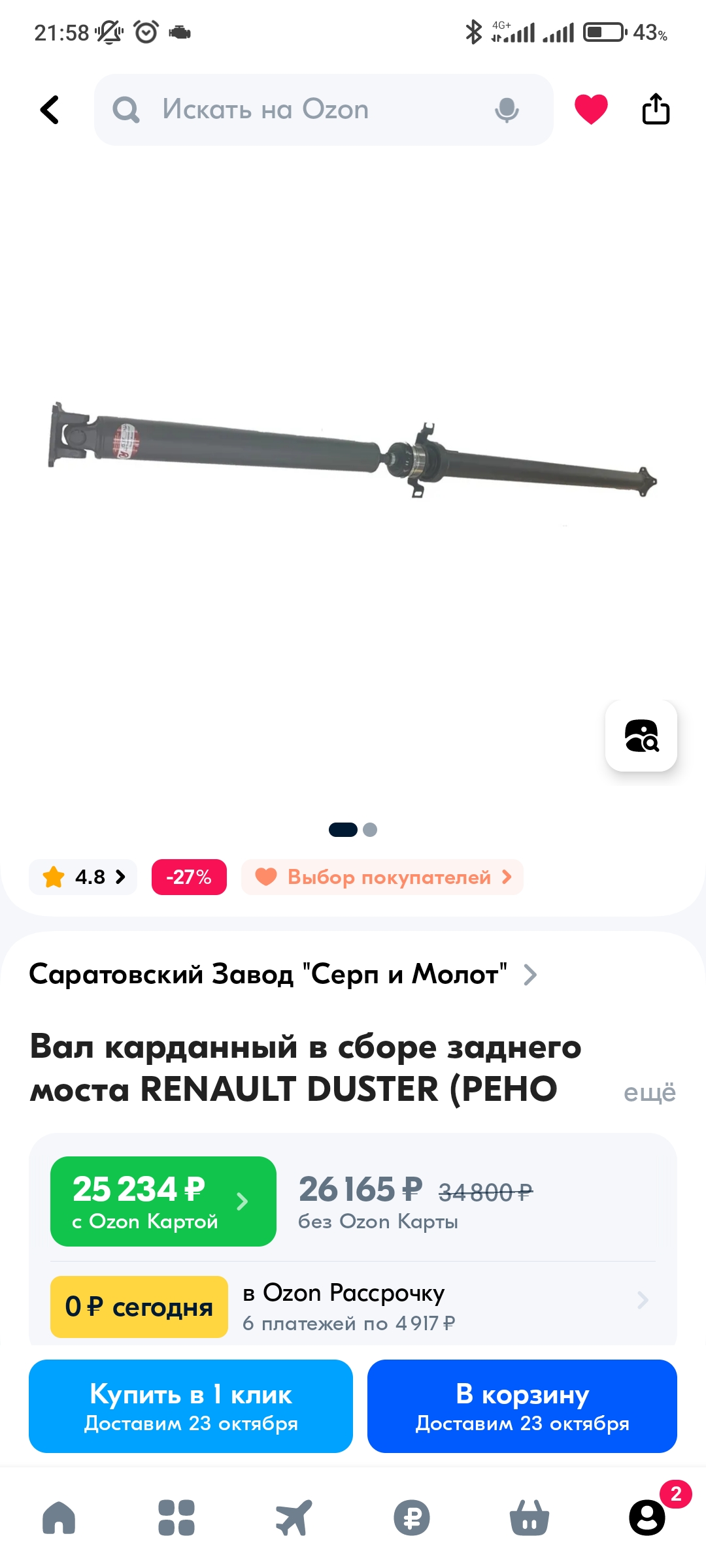Open the ruble finance tab
The height and width of the screenshot is (1568, 706).
(412, 1517)
